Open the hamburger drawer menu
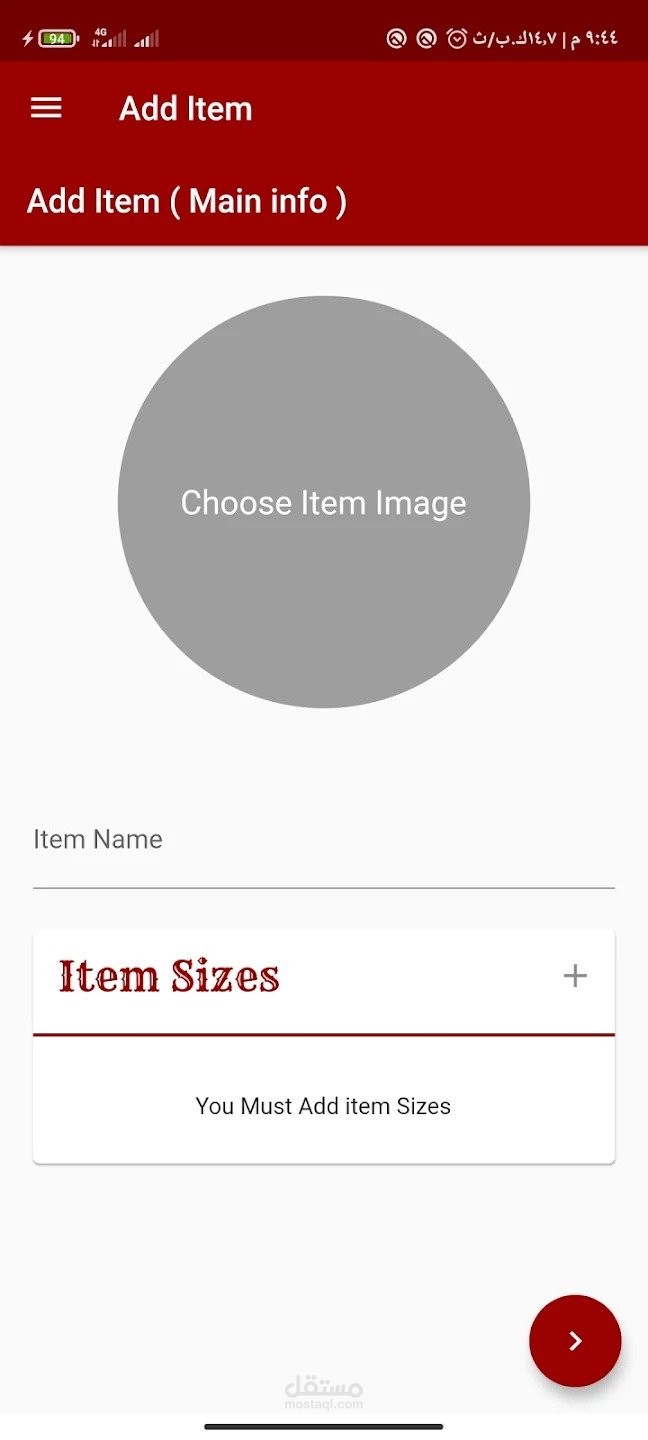This screenshot has width=648, height=1440. pos(47,108)
